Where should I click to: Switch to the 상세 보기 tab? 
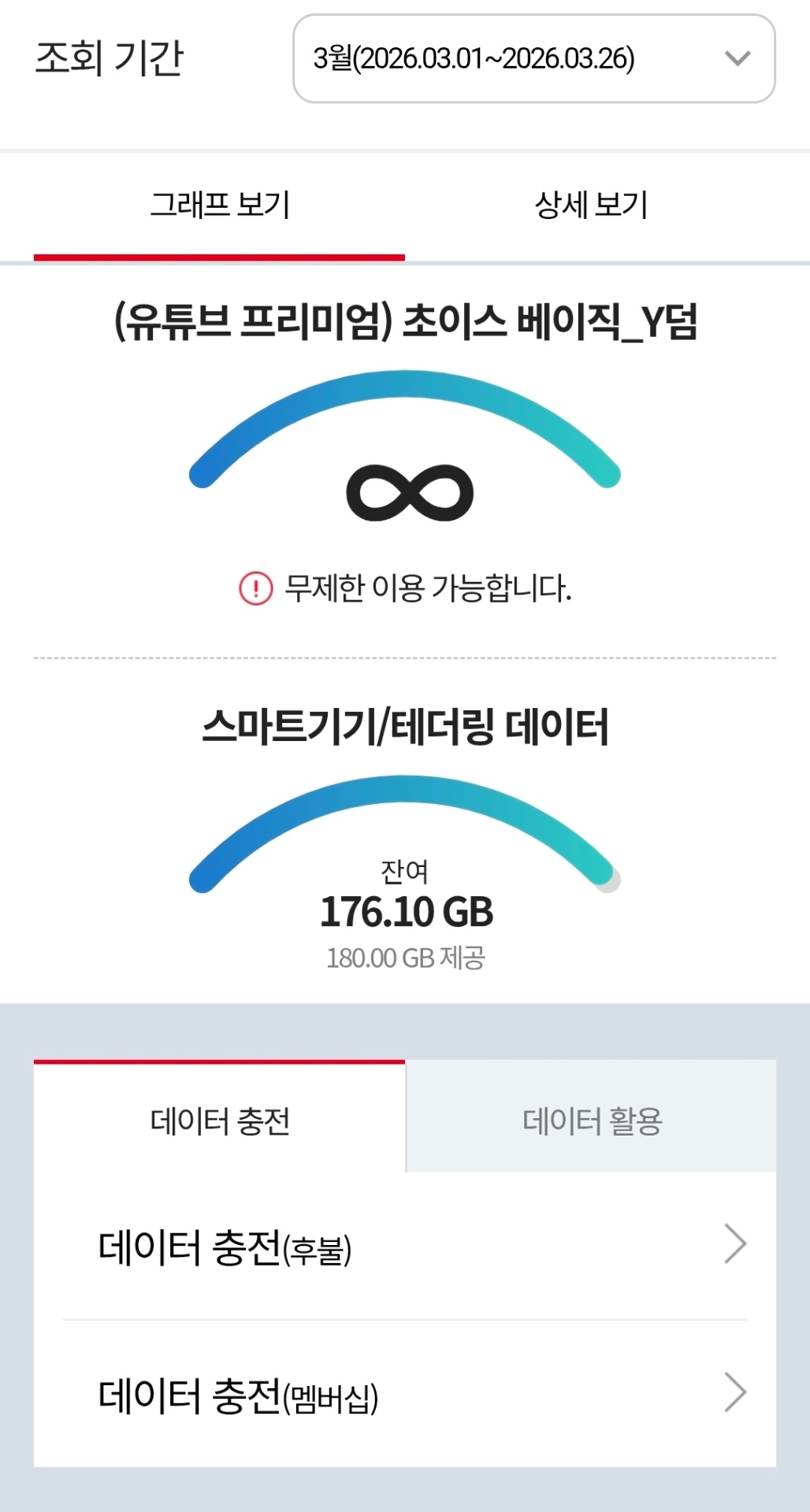[591, 206]
